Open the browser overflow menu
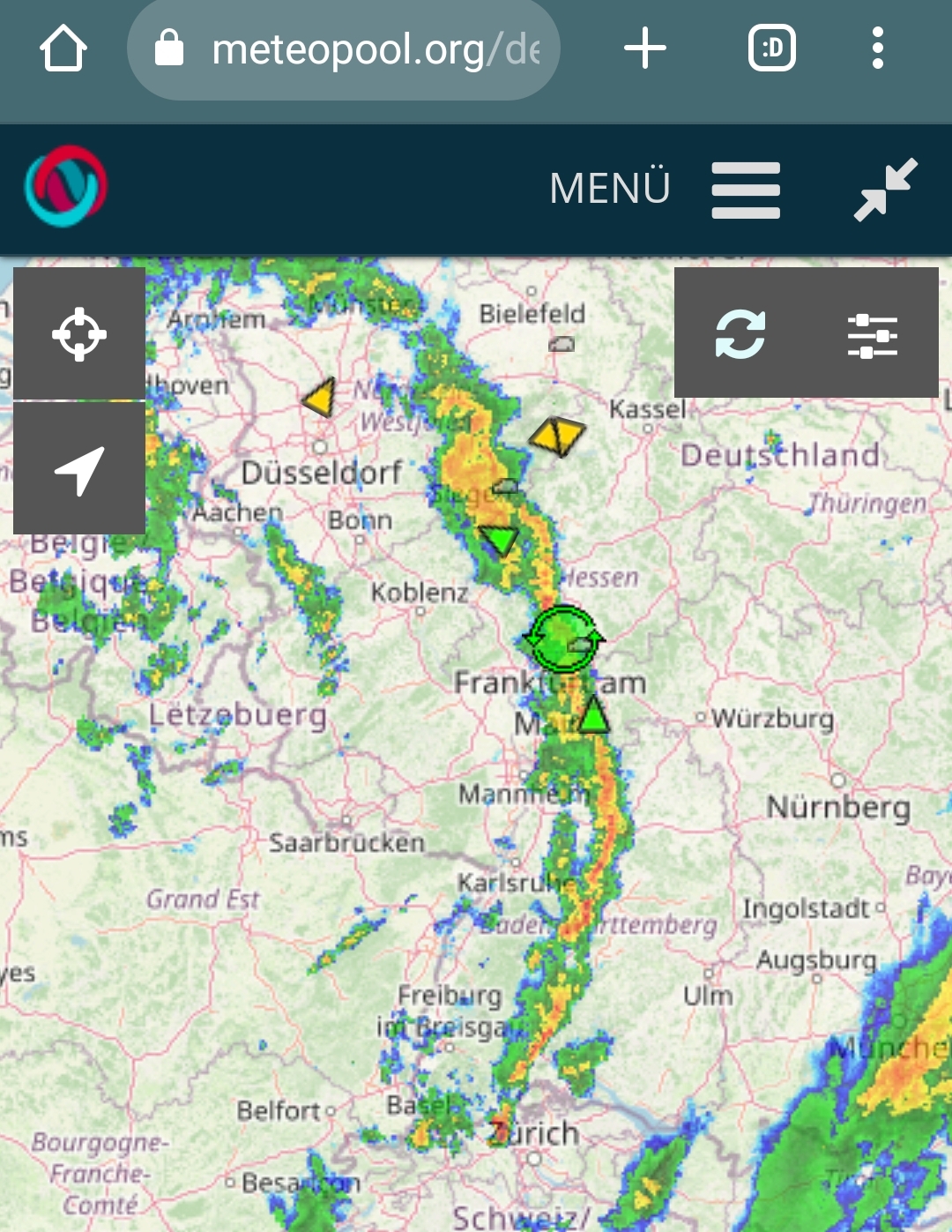The image size is (952, 1232). coord(877,48)
